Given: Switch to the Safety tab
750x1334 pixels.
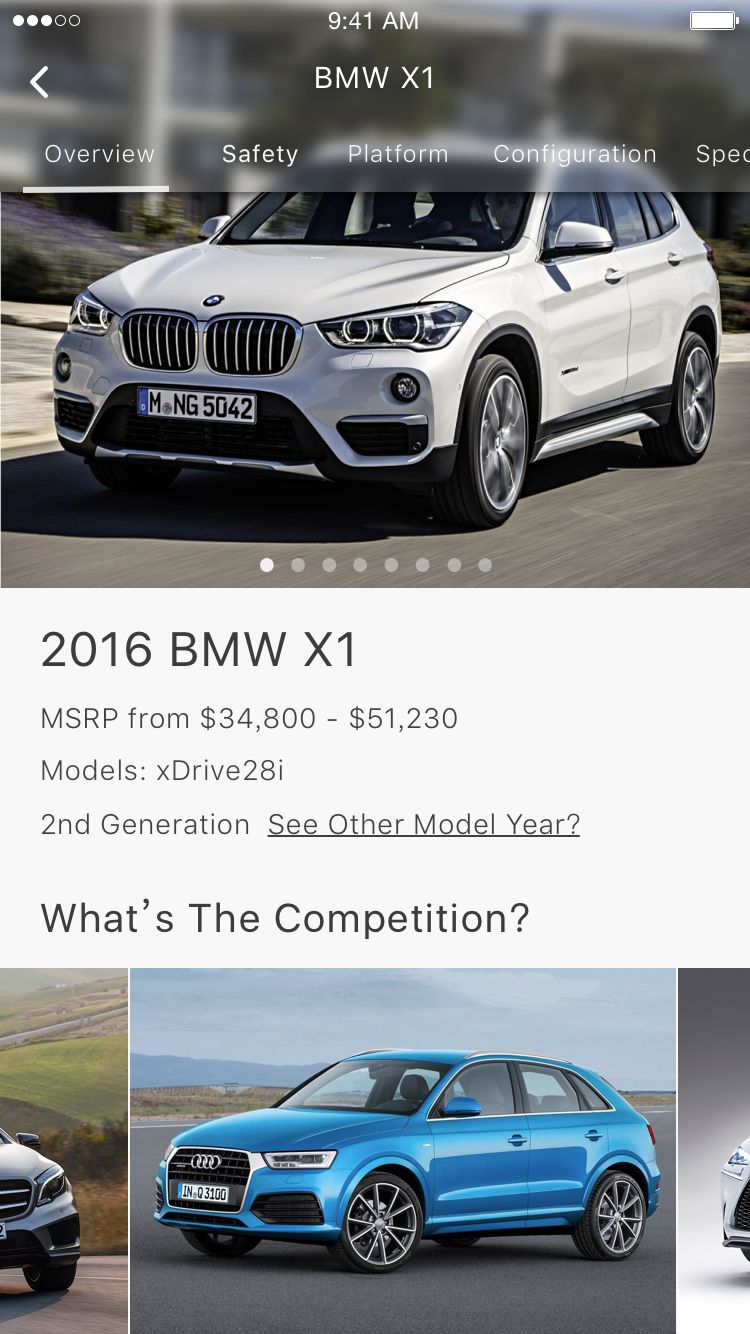Looking at the screenshot, I should tap(260, 154).
